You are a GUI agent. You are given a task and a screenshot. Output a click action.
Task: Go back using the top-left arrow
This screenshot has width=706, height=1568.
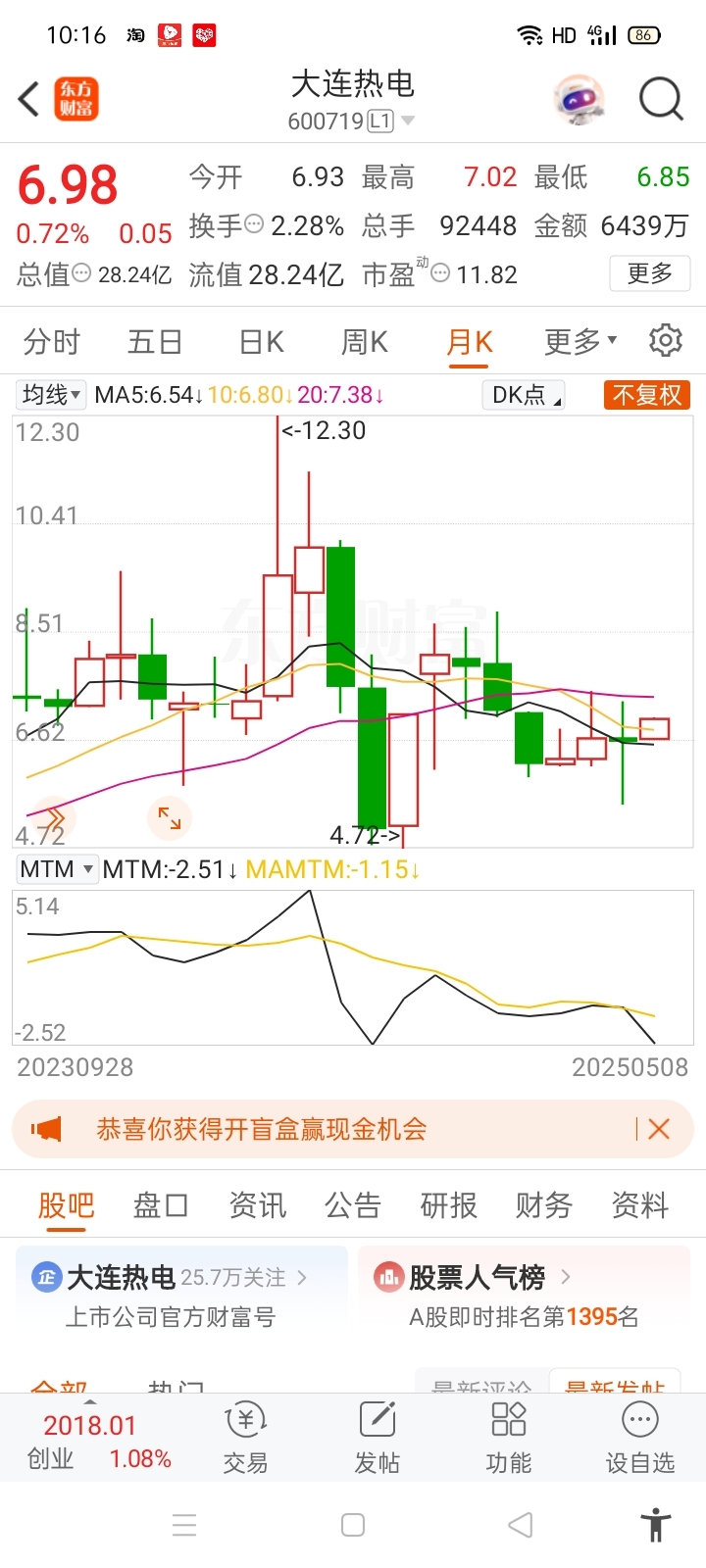click(x=29, y=99)
